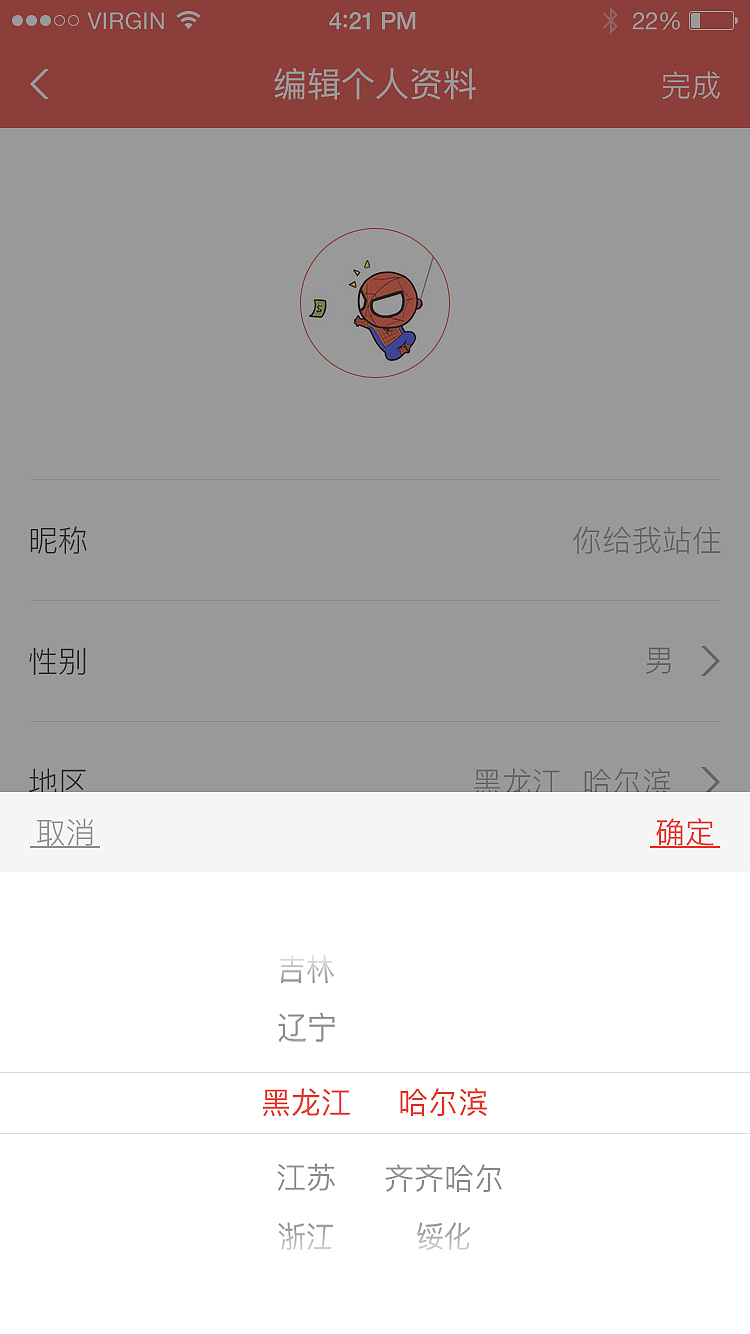750x1334 pixels.
Task: Open the gender value 男 to change it
Action: (658, 661)
